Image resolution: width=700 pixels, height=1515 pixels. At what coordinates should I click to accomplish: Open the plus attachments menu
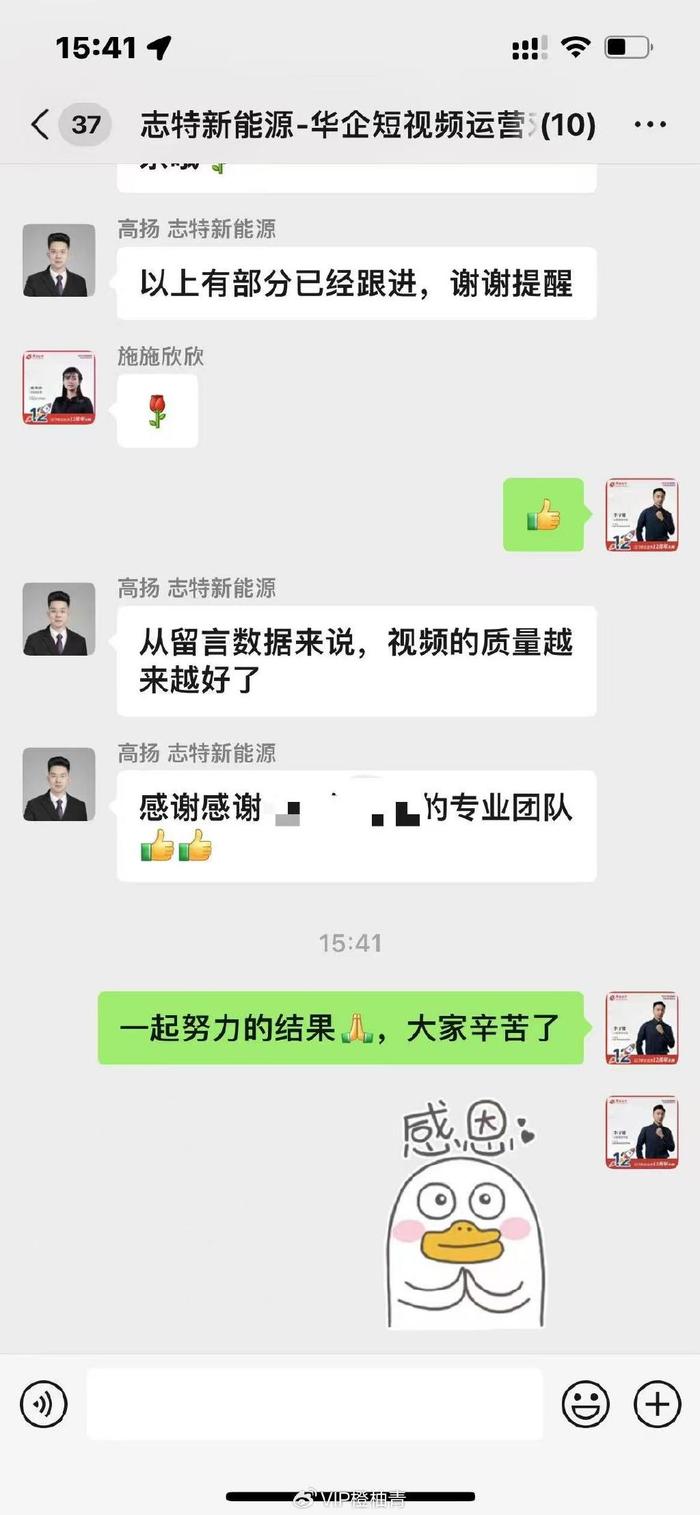coord(657,1405)
